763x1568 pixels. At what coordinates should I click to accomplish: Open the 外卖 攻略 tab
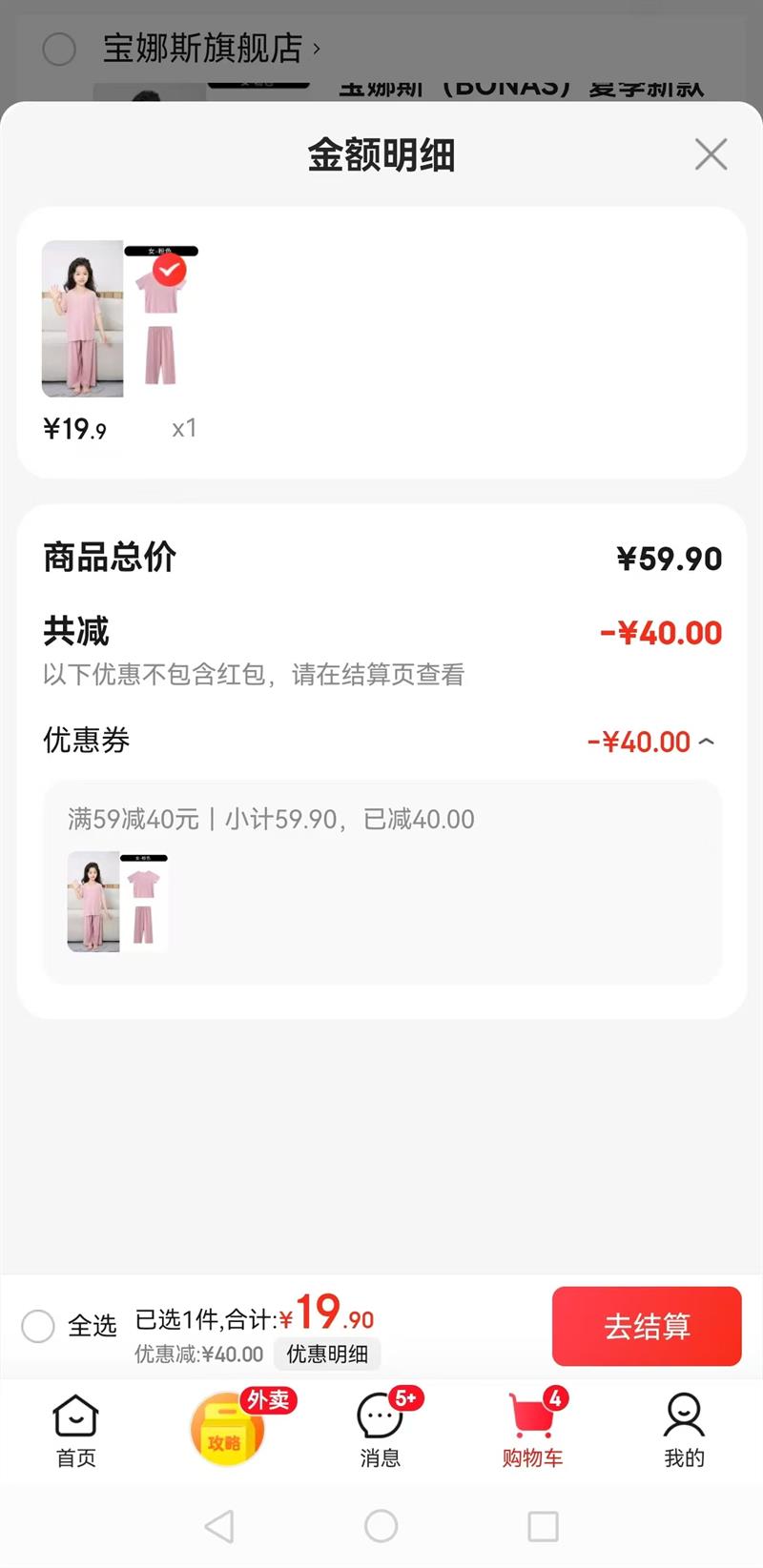pyautogui.click(x=229, y=1428)
